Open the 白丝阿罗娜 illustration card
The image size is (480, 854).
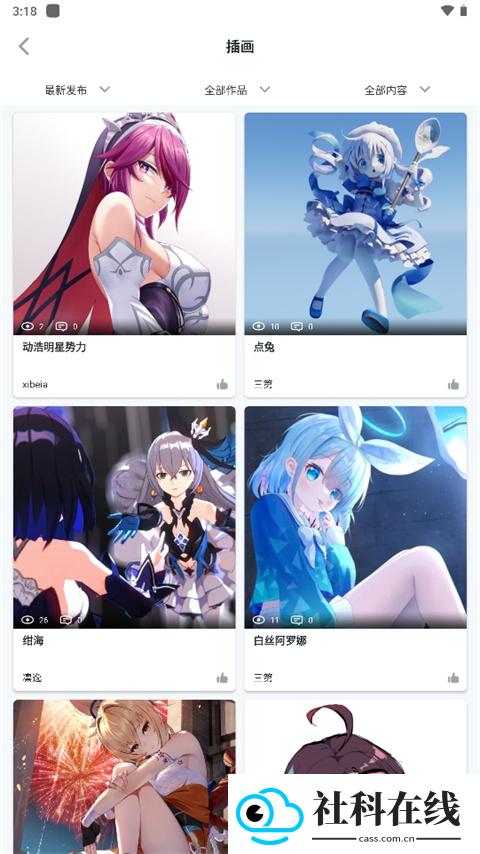point(355,548)
